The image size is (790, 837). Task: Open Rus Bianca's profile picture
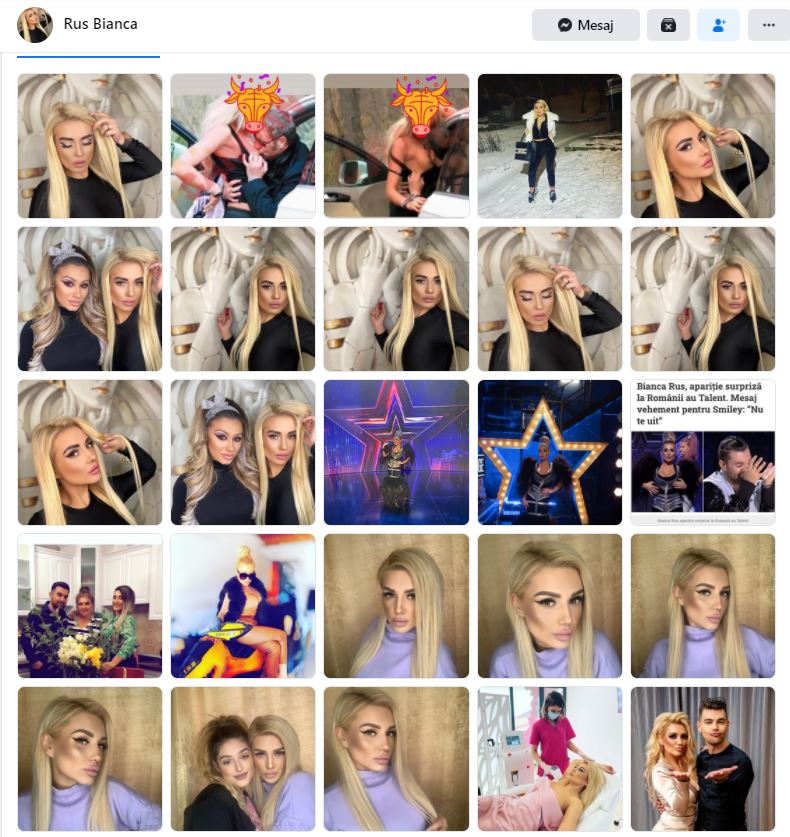pos(35,25)
